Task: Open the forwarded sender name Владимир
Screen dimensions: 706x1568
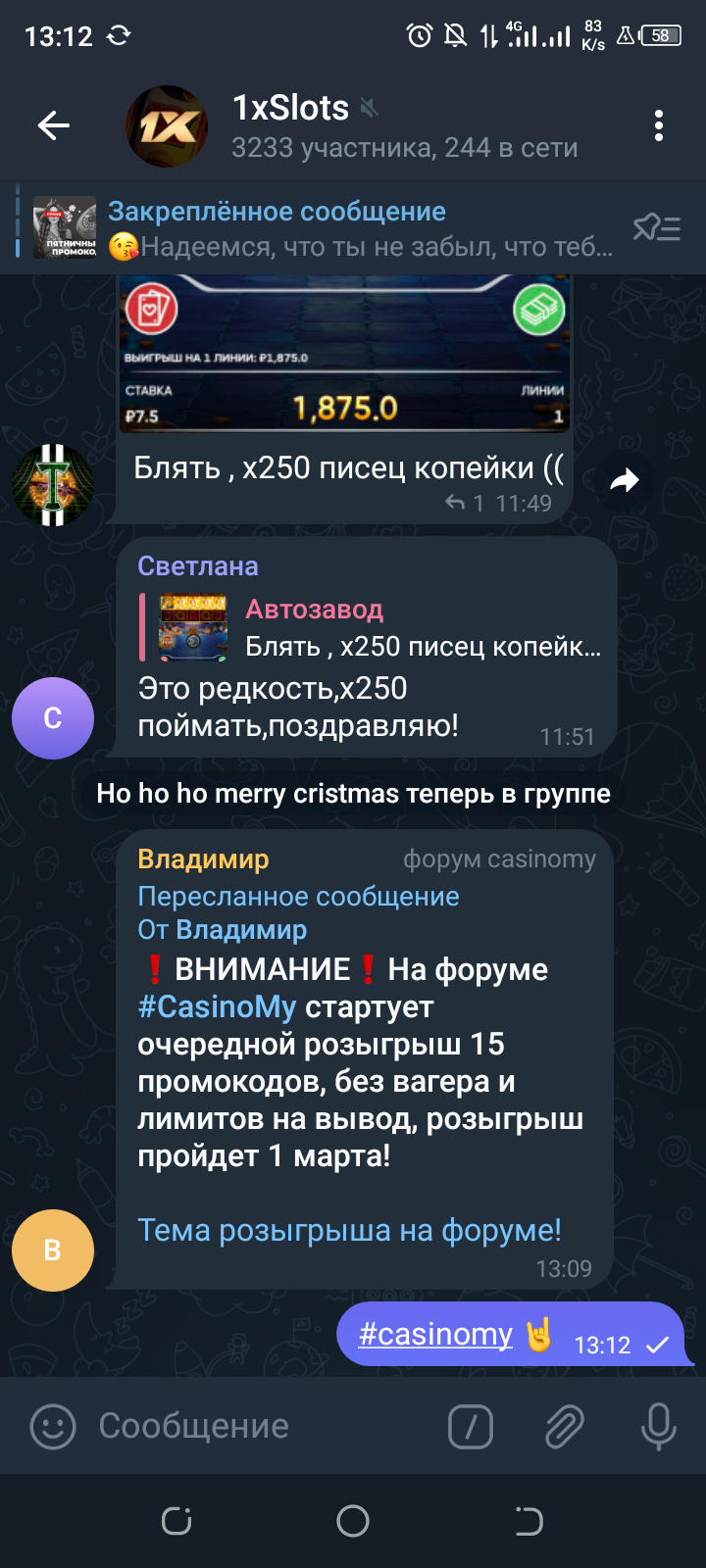Action: click(241, 930)
